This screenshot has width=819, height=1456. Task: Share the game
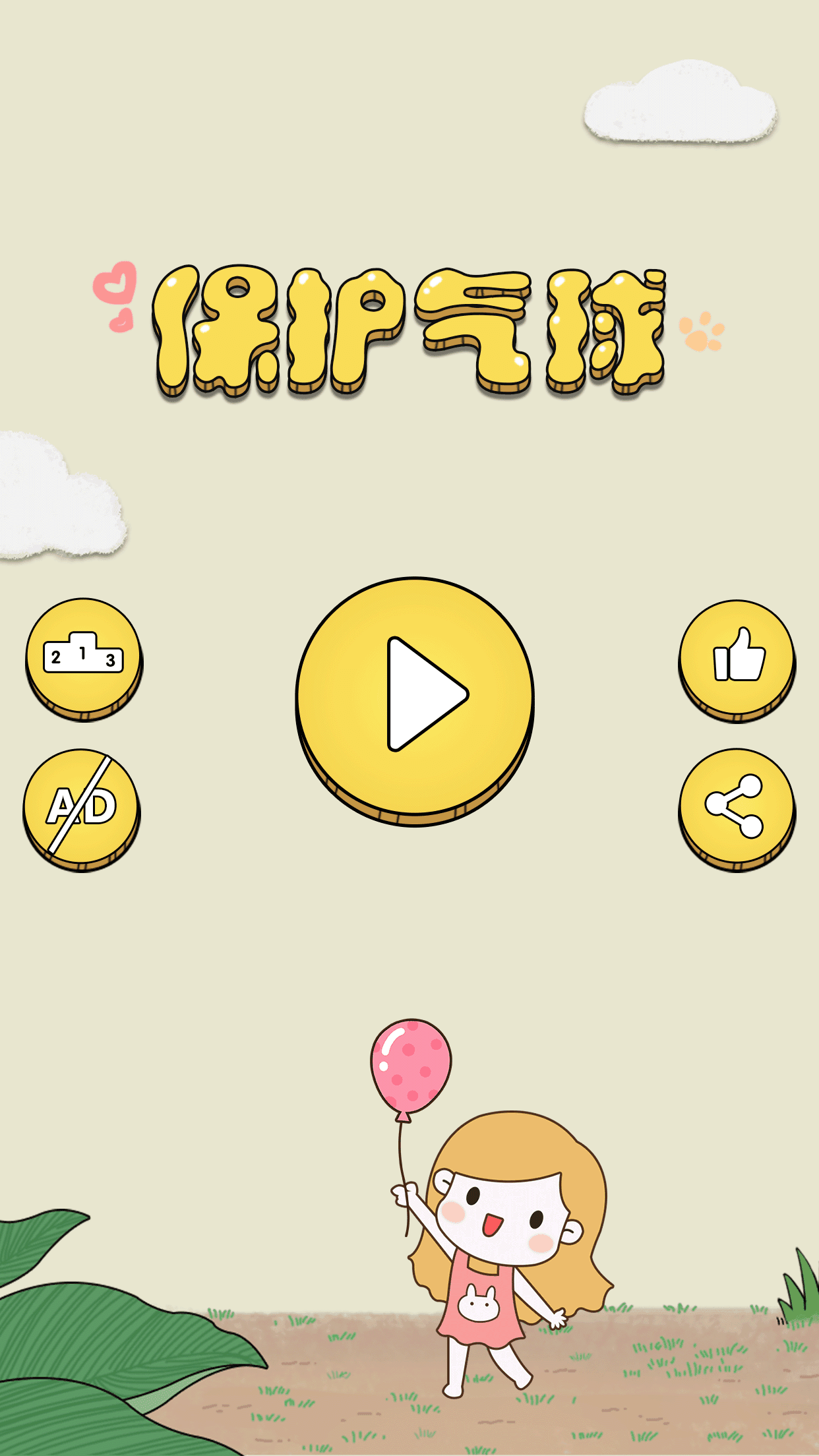click(x=737, y=807)
